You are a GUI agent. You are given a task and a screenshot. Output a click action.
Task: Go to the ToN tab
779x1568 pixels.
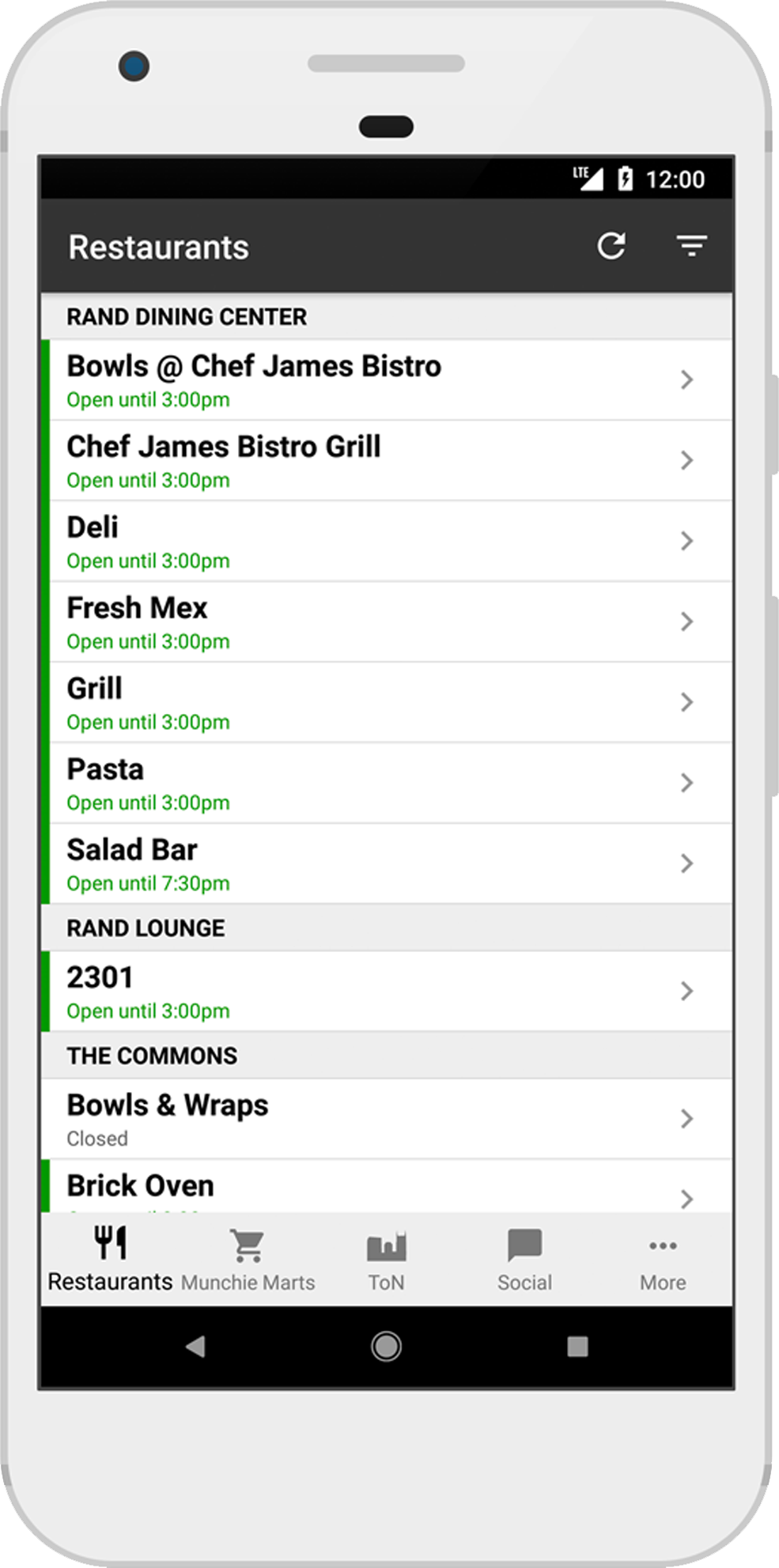[386, 1259]
